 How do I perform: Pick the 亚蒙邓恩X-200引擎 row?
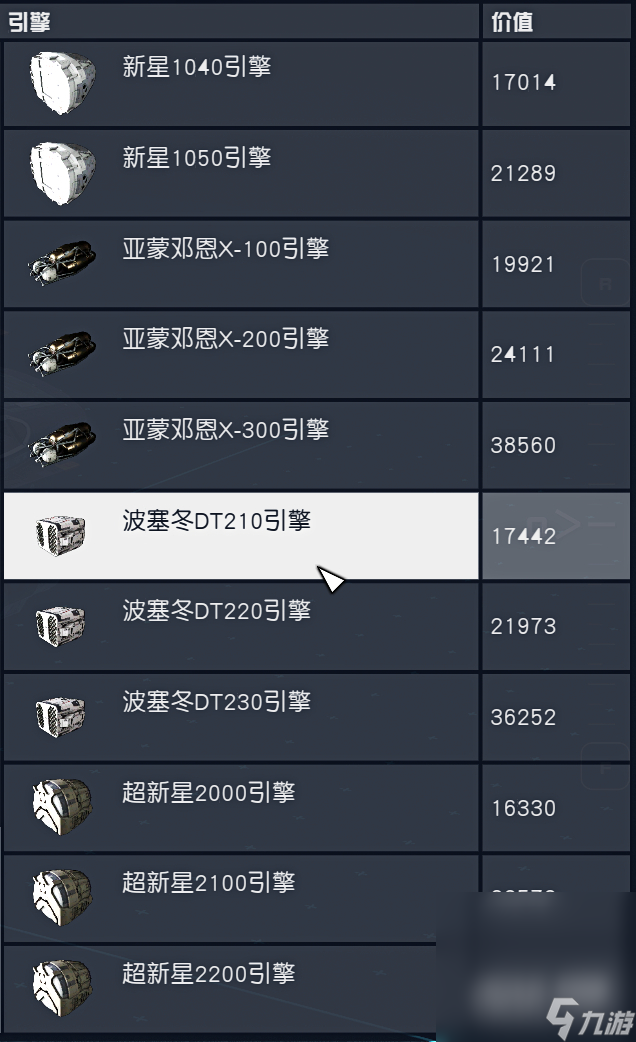pos(240,354)
